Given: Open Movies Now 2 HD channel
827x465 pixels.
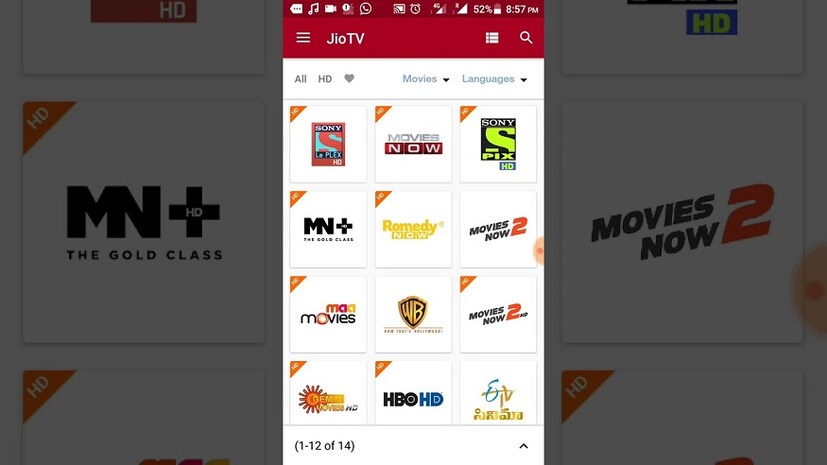Looking at the screenshot, I should pyautogui.click(x=498, y=314).
